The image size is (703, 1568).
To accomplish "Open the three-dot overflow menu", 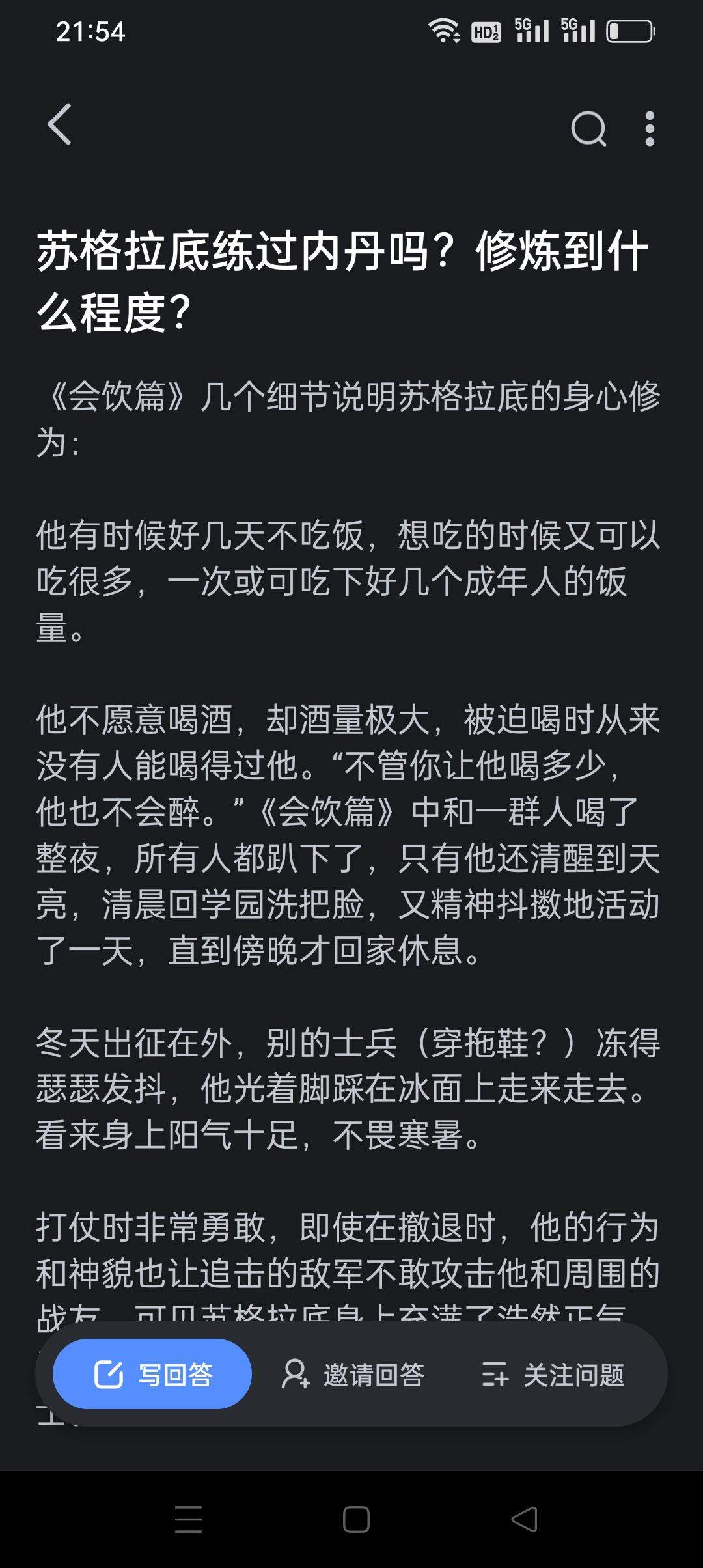I will pyautogui.click(x=649, y=128).
